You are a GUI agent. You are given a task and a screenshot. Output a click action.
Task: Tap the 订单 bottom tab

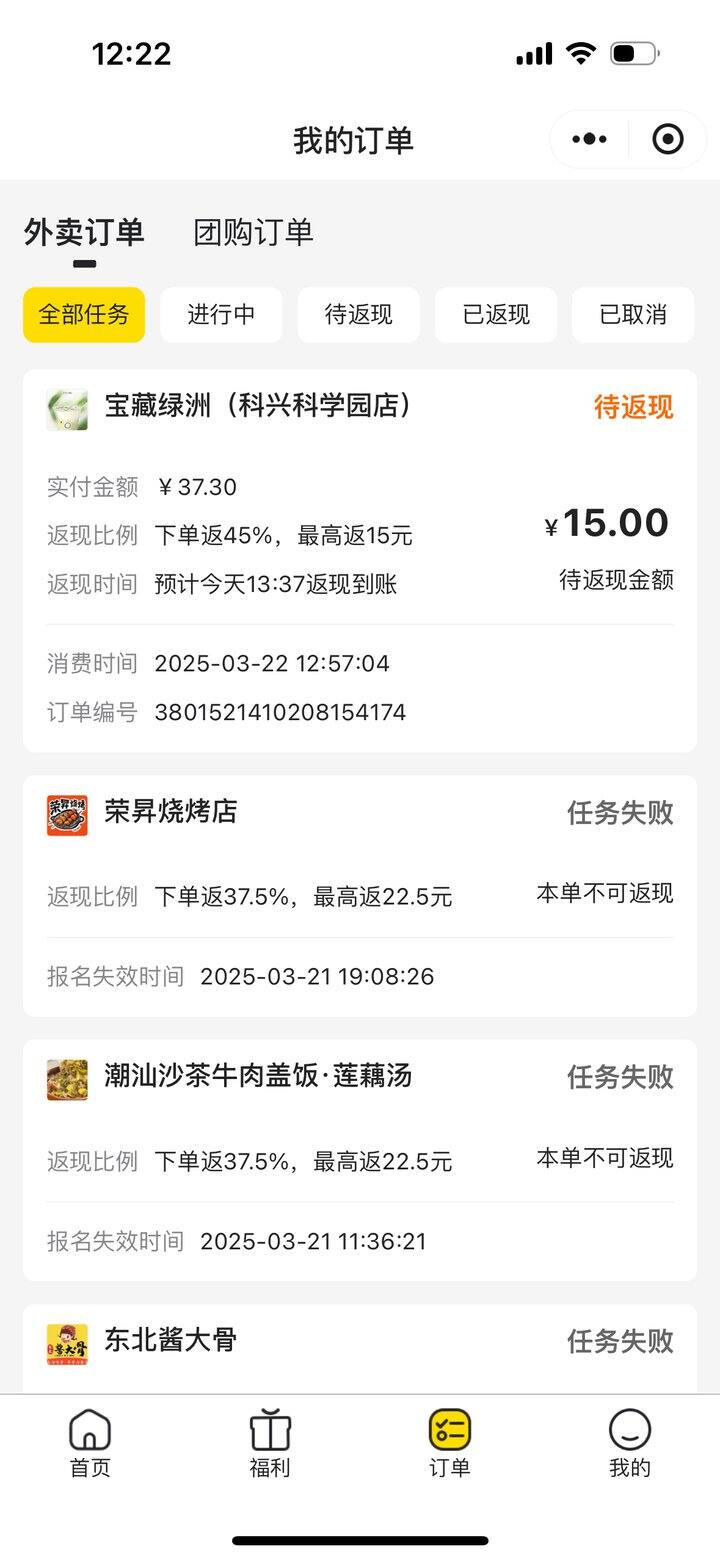point(450,1444)
